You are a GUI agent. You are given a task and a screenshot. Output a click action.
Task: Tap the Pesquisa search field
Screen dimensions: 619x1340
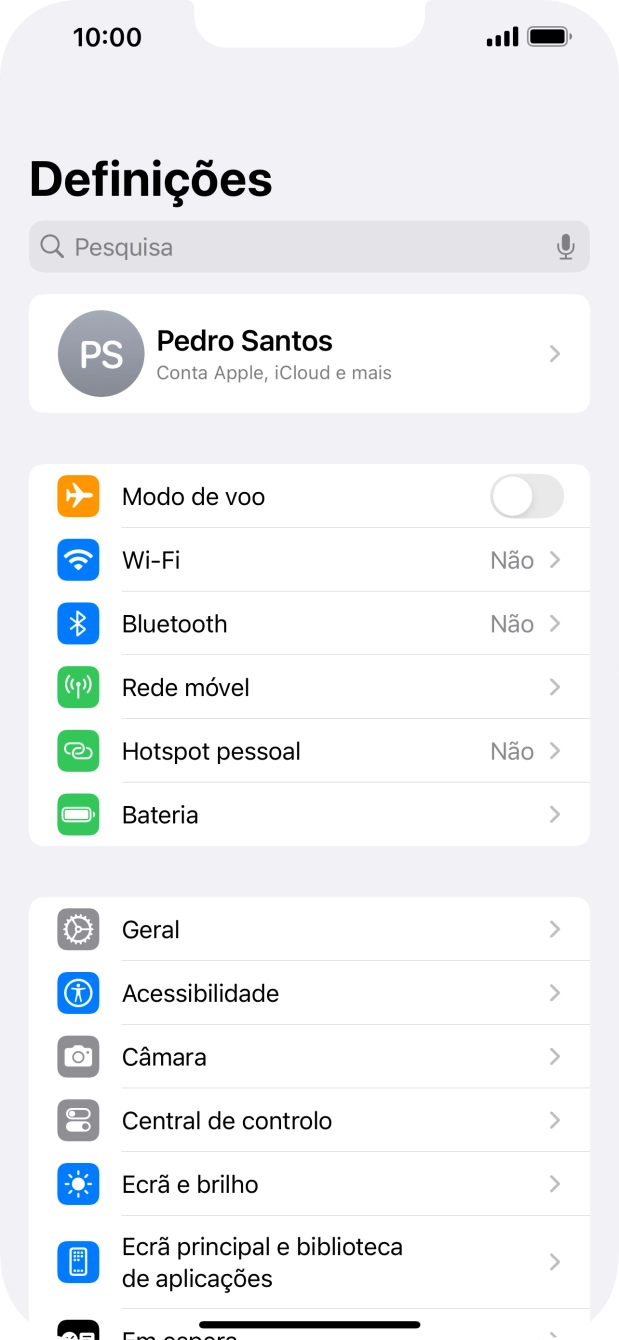pyautogui.click(x=290, y=247)
